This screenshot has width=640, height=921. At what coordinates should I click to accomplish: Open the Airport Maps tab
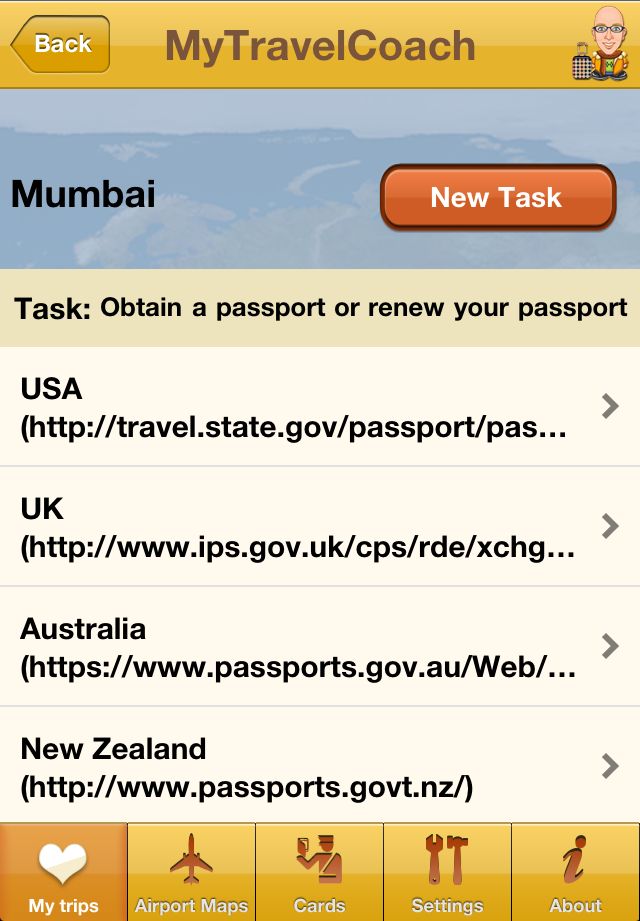(192, 872)
